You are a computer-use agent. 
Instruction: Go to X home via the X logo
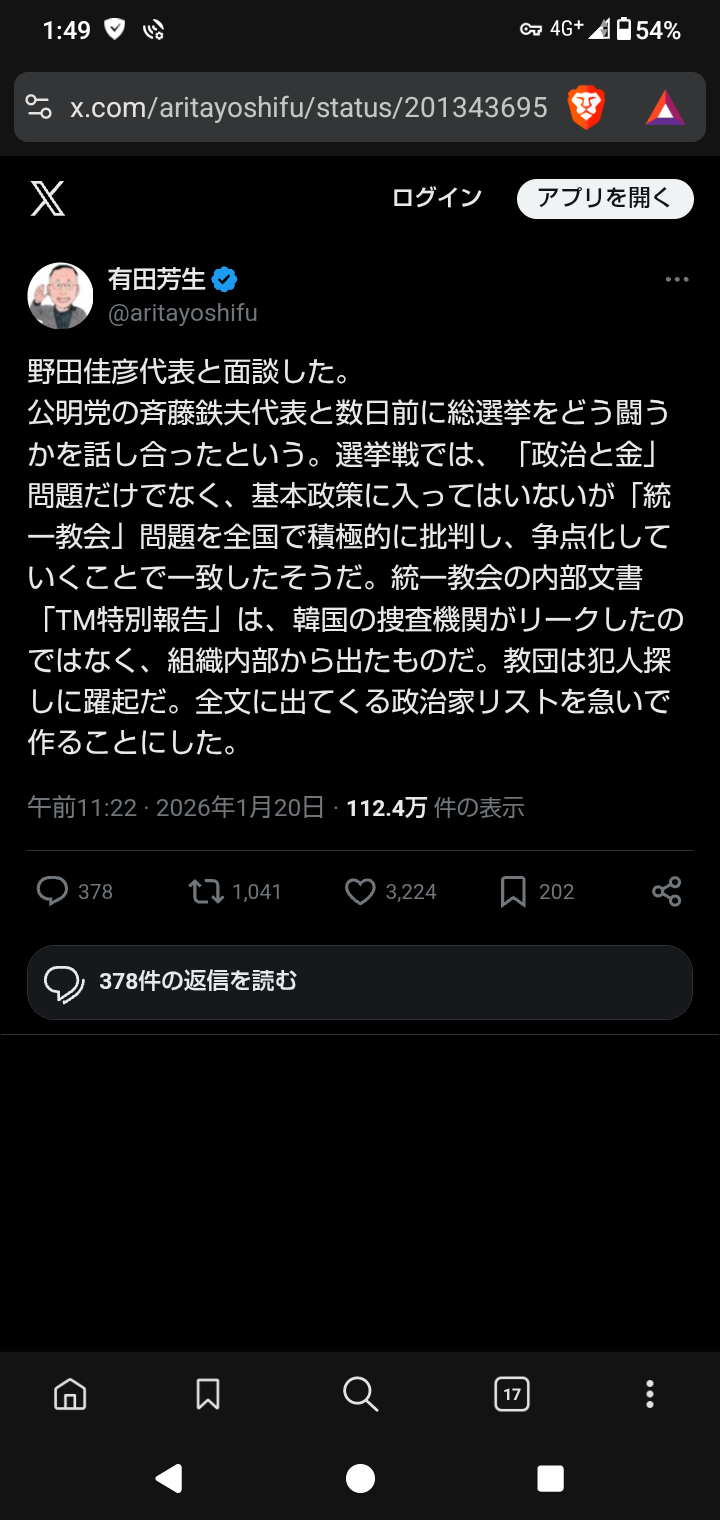pos(47,199)
